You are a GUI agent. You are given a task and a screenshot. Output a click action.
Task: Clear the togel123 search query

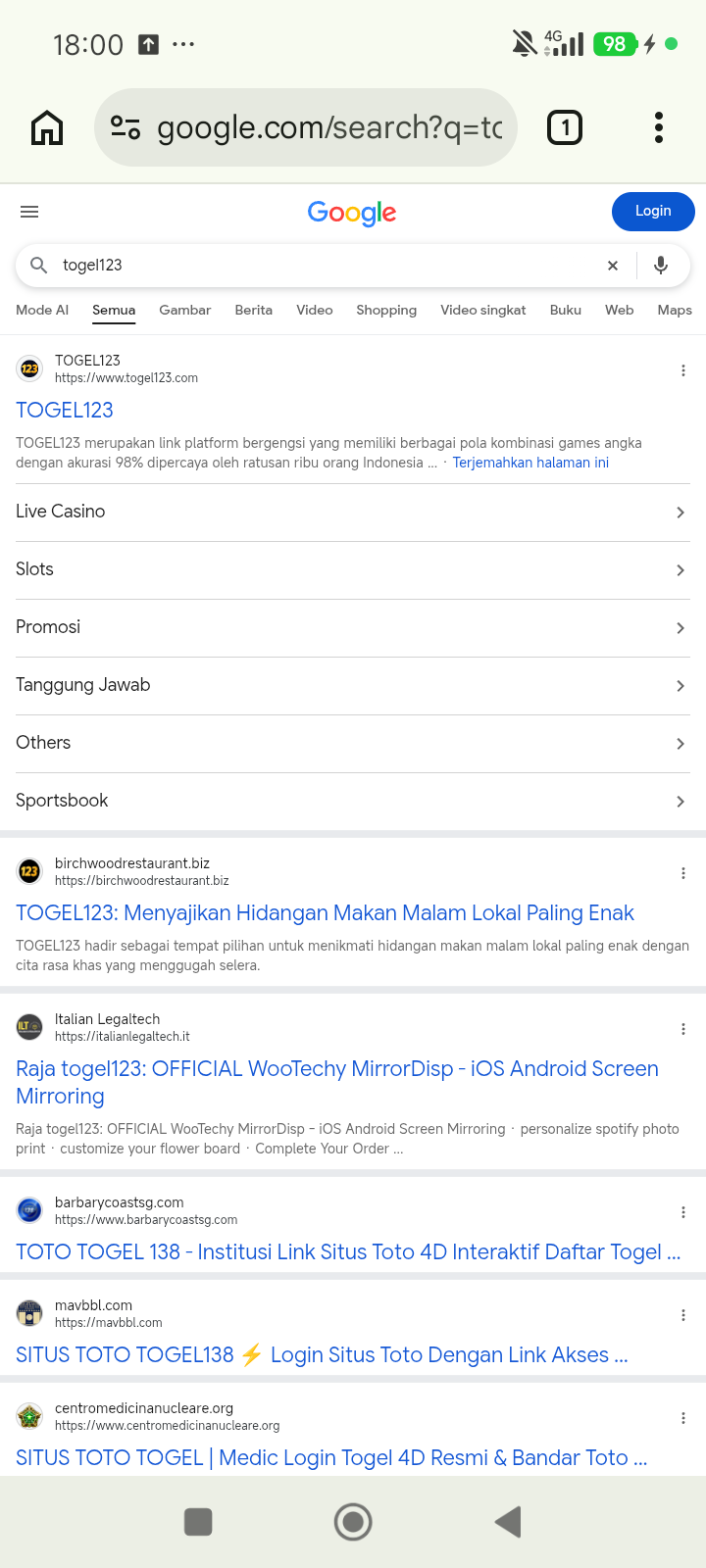(x=613, y=266)
